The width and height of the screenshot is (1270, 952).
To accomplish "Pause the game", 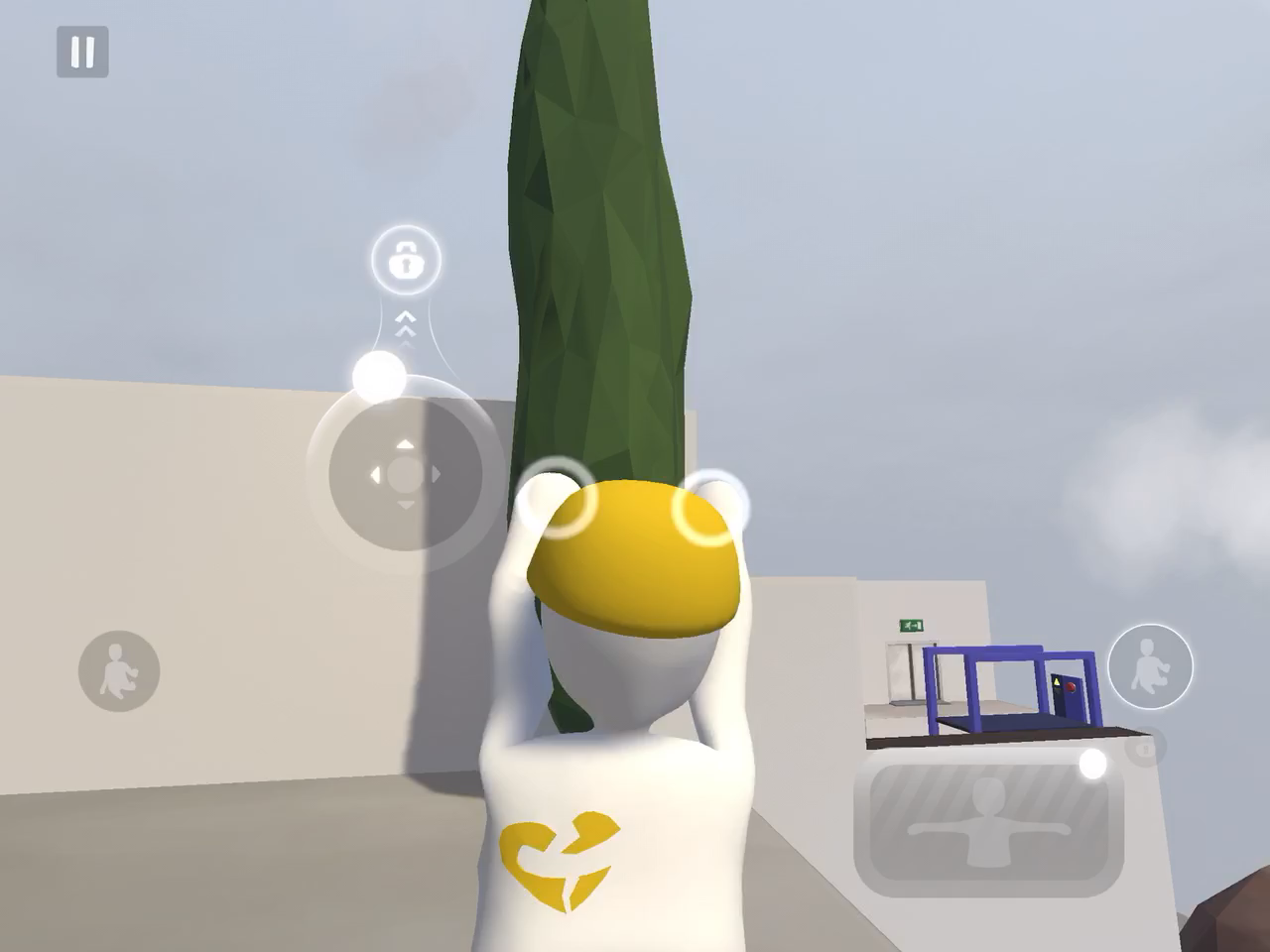I will [x=82, y=52].
